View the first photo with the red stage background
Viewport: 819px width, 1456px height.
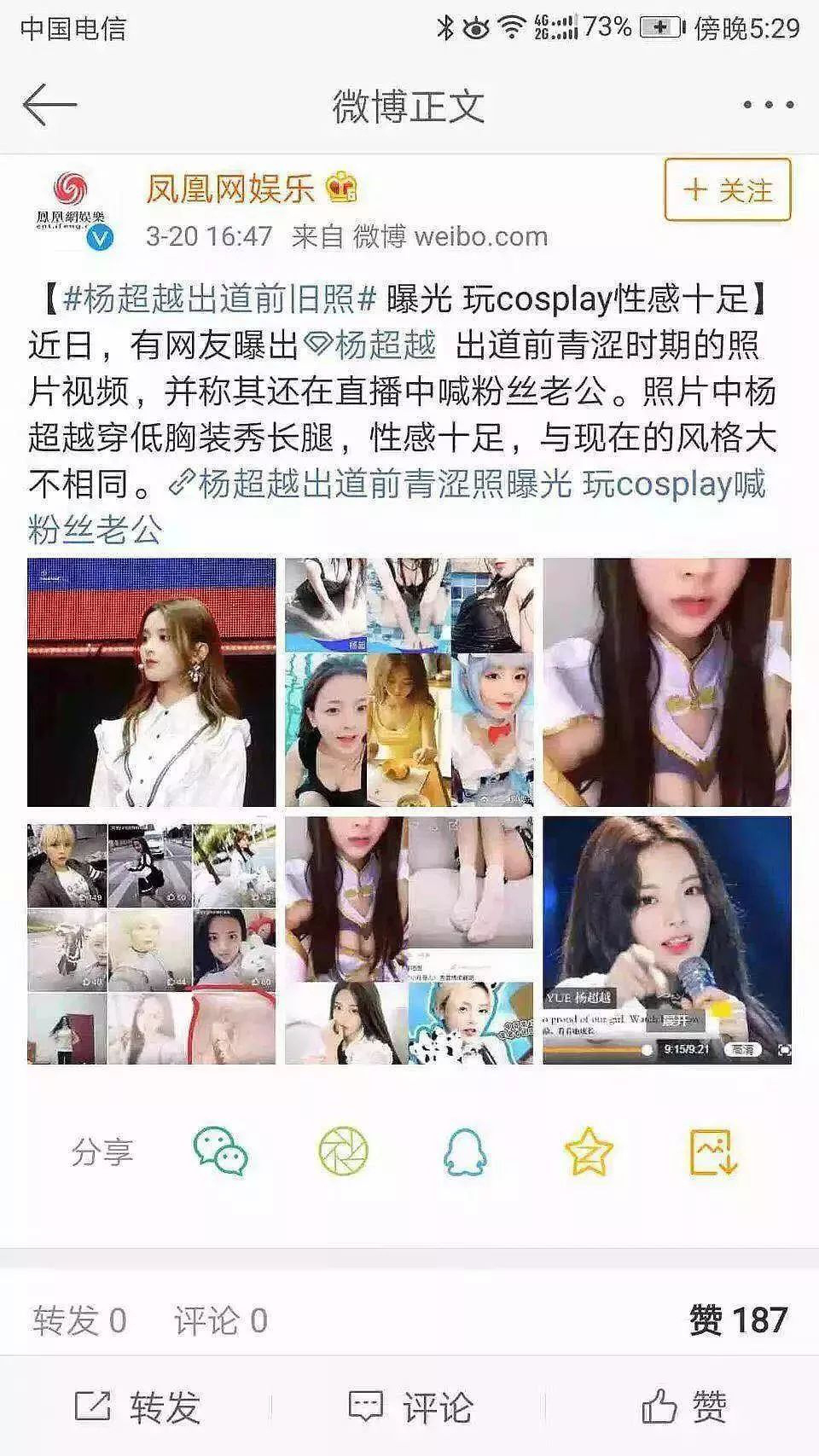(x=152, y=682)
